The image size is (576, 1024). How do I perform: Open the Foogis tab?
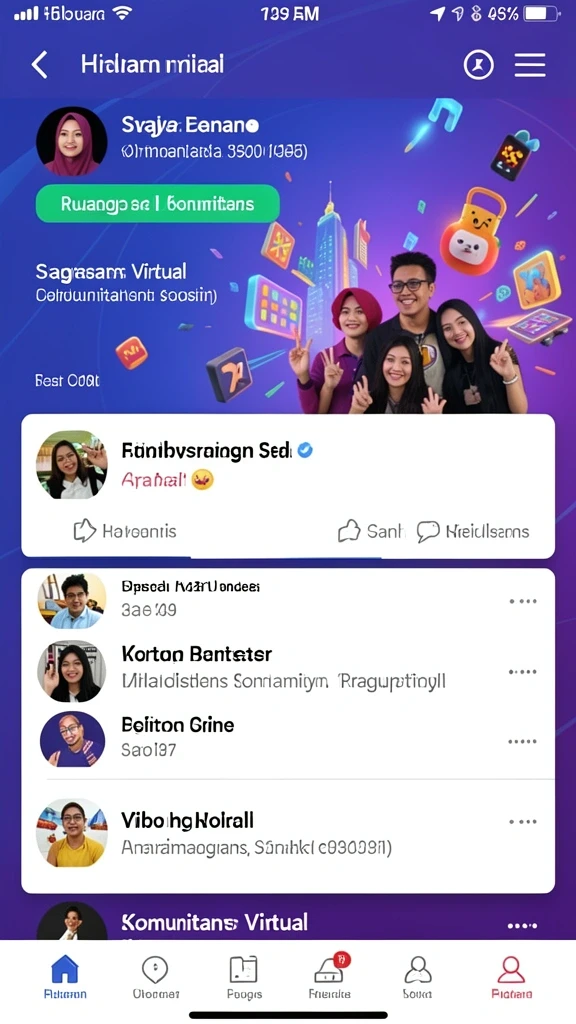tap(244, 977)
